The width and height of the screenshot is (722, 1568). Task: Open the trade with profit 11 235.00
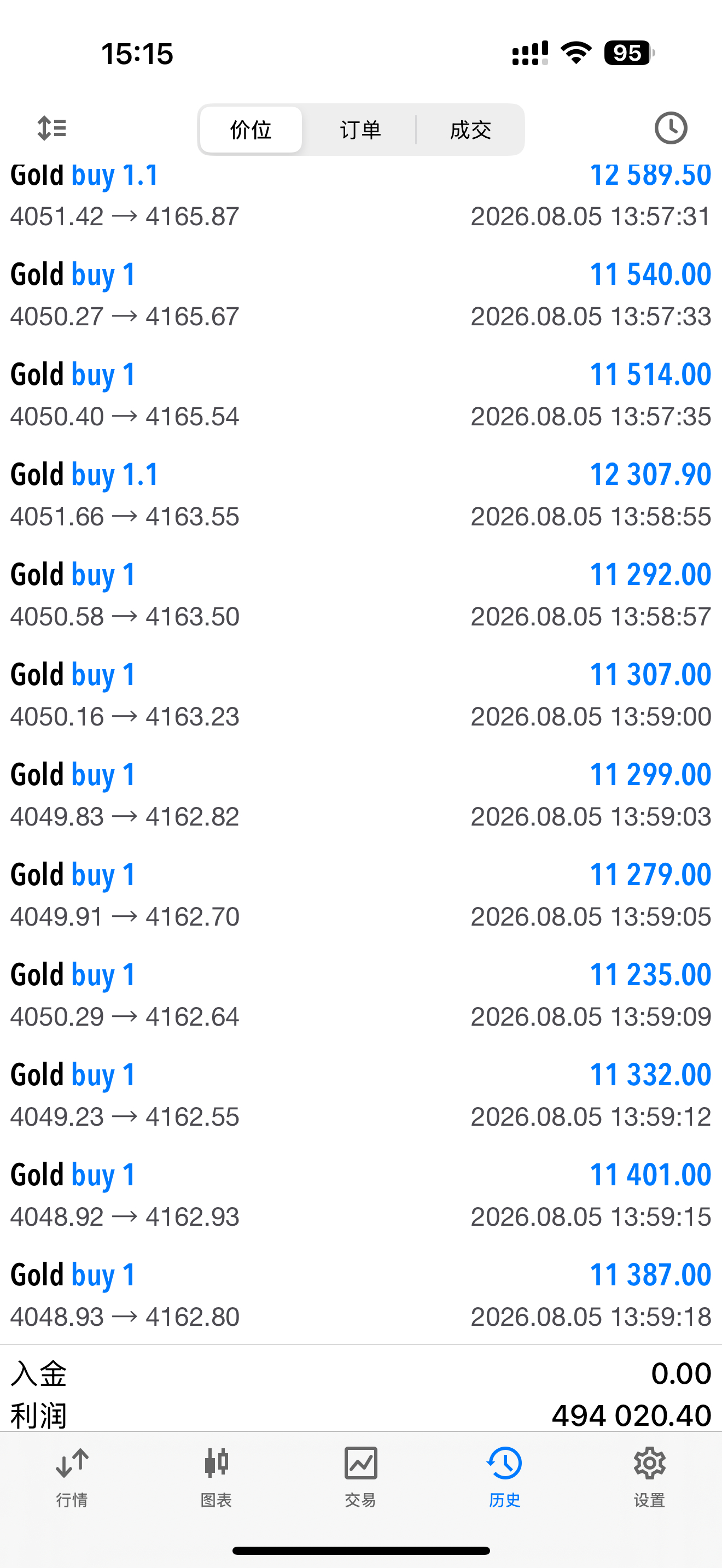pyautogui.click(x=361, y=994)
